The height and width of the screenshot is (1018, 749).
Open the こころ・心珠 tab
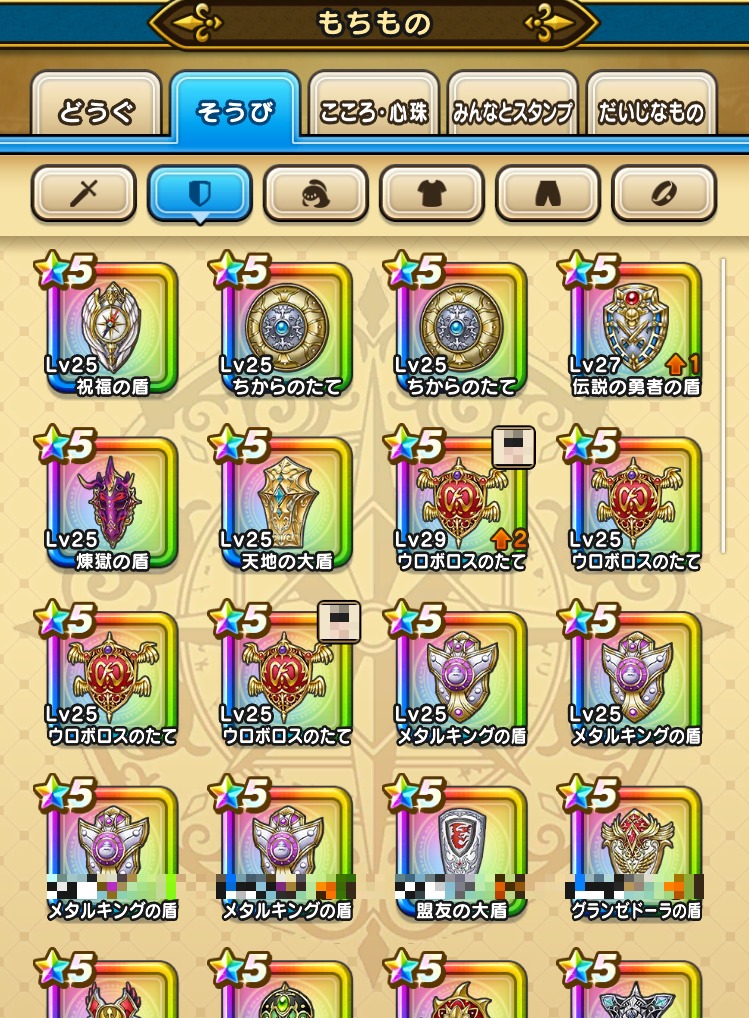pos(373,109)
